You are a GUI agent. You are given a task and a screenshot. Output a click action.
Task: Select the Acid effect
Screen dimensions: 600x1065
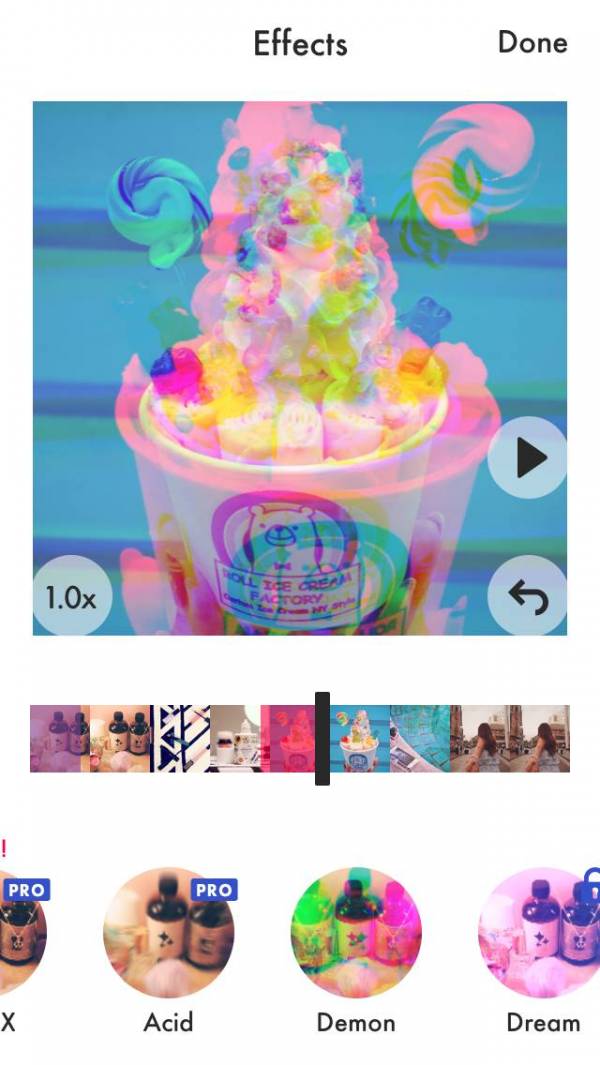point(168,932)
